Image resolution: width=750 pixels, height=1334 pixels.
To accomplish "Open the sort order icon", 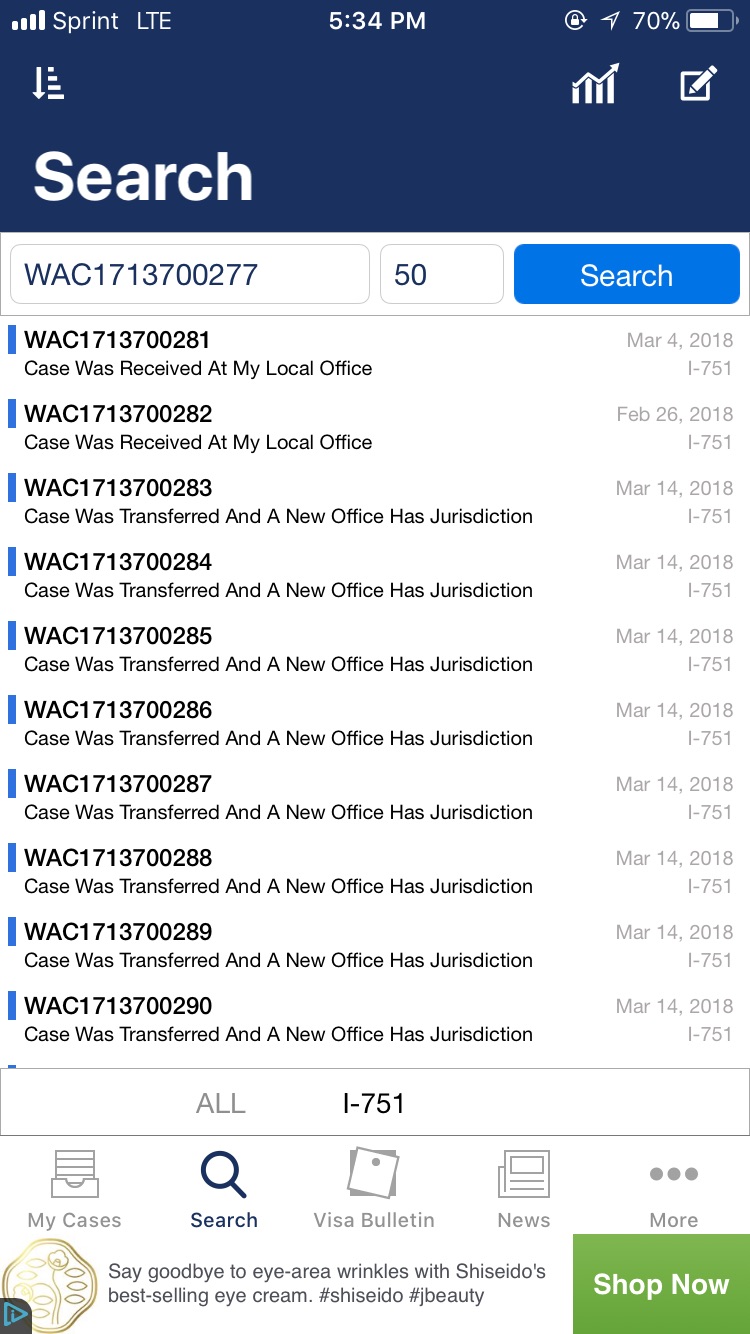I will [x=48, y=84].
